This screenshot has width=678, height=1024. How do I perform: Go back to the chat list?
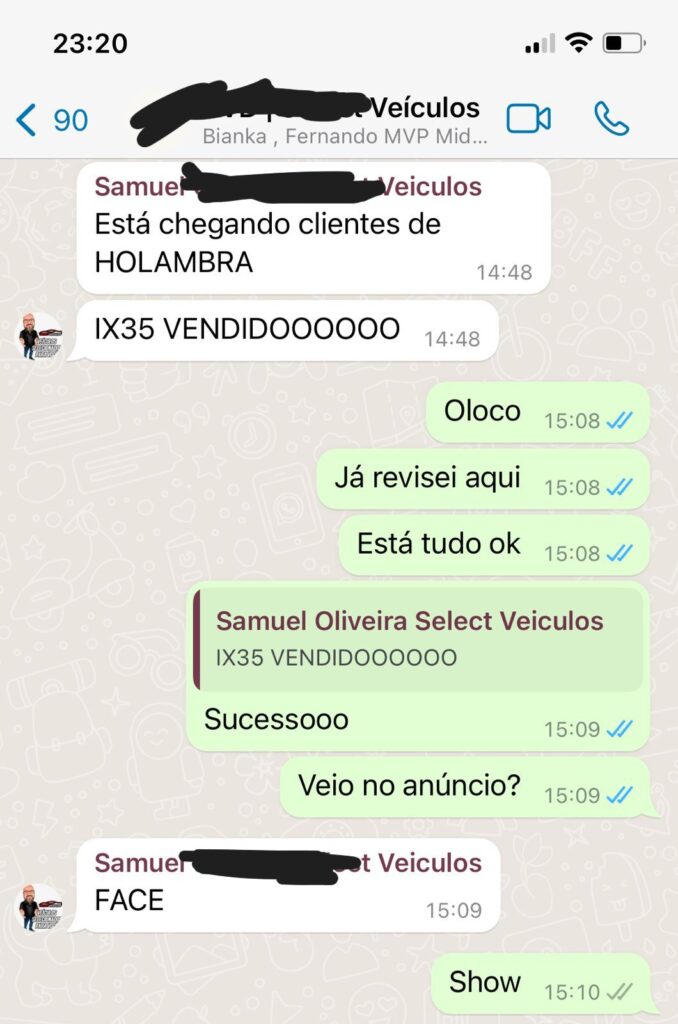tap(52, 120)
